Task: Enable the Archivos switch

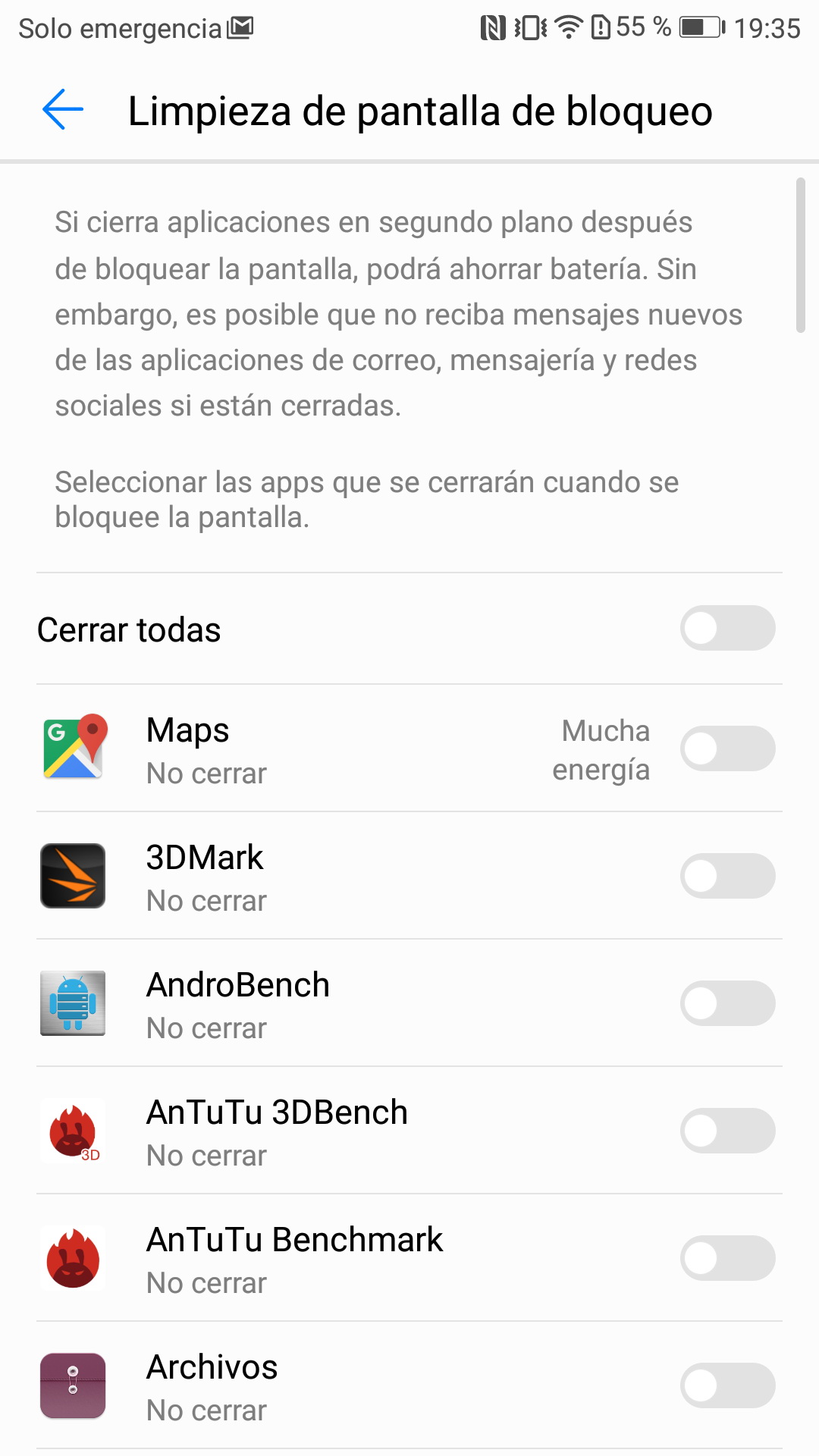Action: 727,1385
